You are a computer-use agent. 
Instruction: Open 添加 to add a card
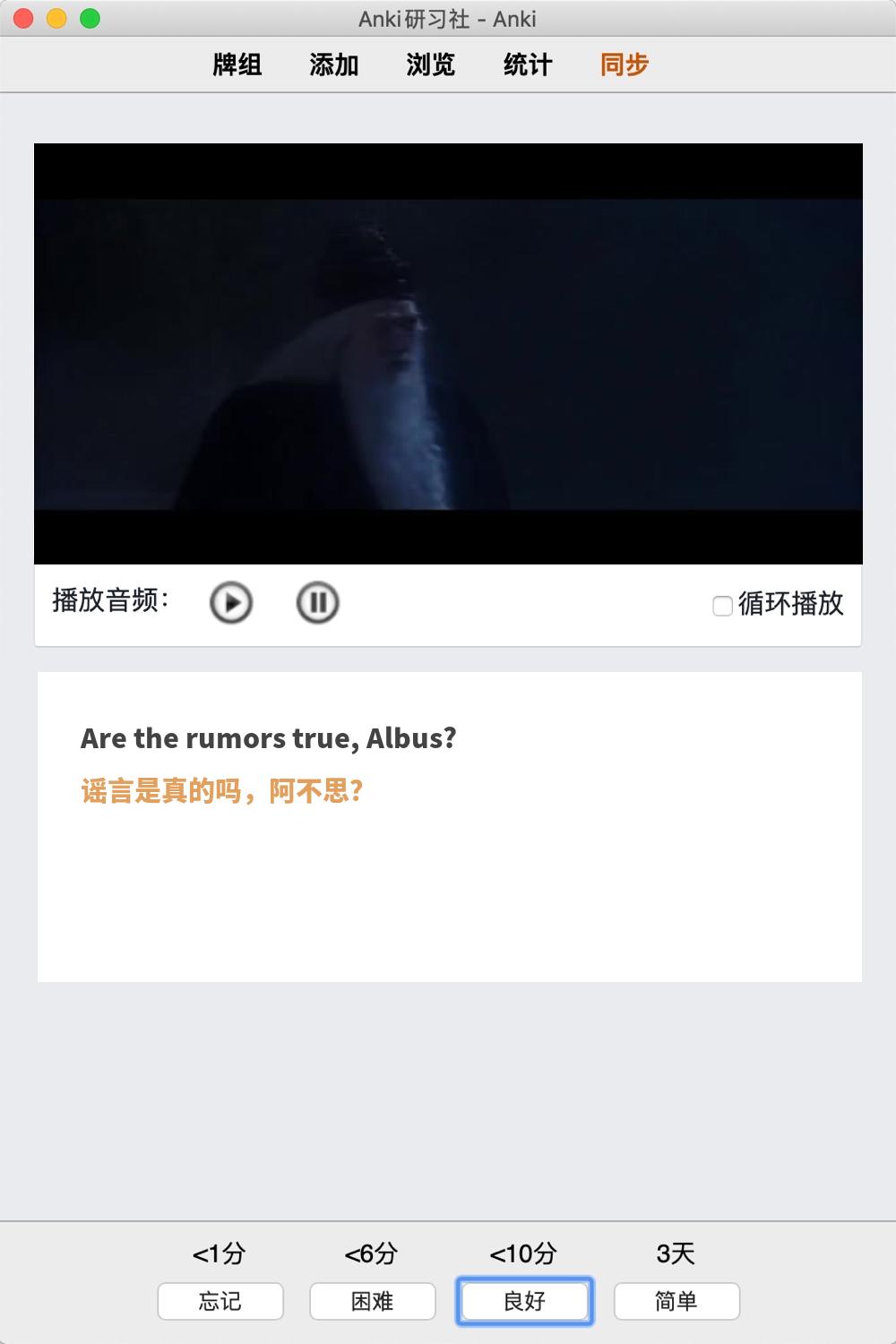(334, 65)
